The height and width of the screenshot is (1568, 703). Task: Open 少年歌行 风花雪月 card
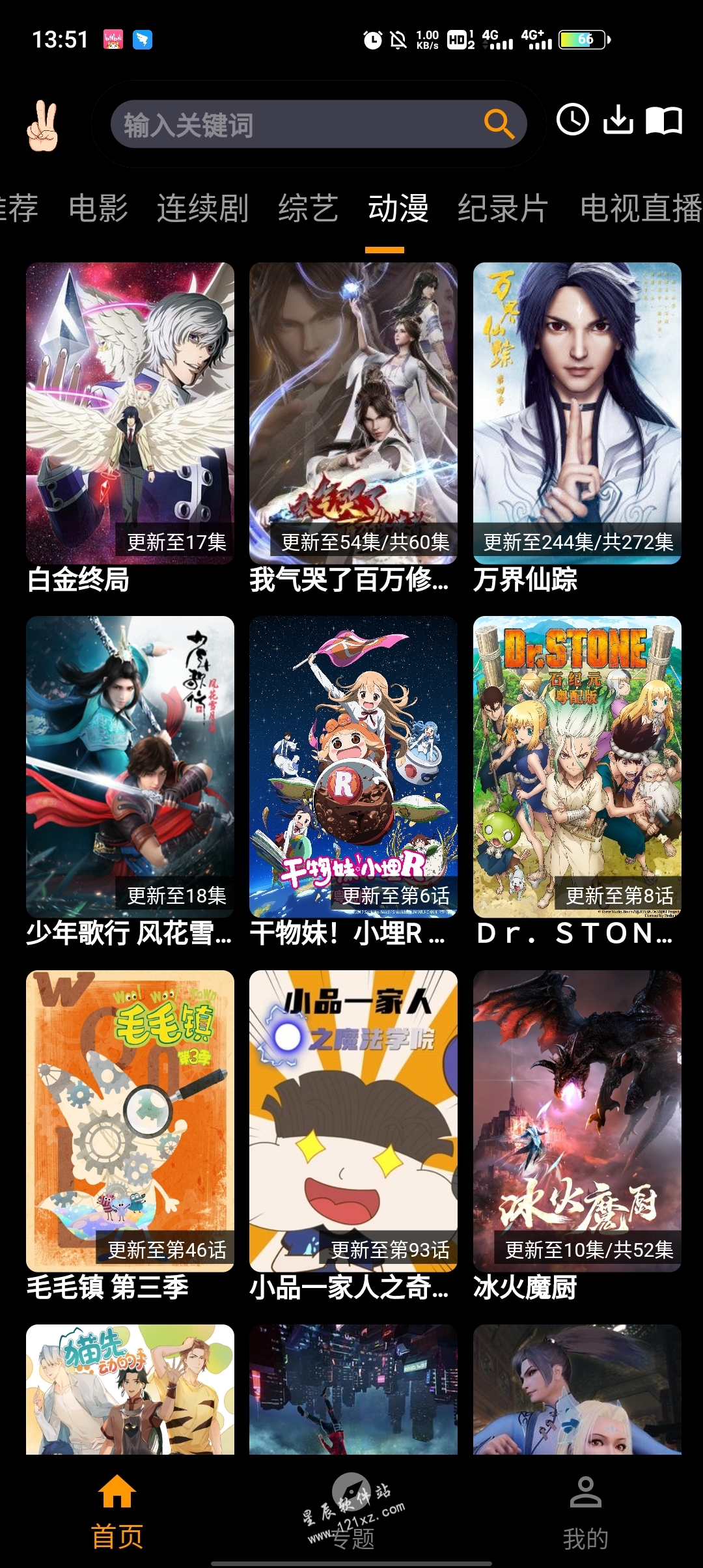(130, 766)
